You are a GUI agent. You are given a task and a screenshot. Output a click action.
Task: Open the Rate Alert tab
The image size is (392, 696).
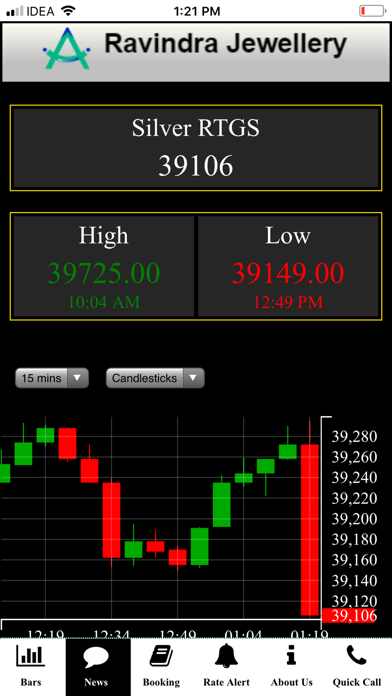[x=228, y=667]
